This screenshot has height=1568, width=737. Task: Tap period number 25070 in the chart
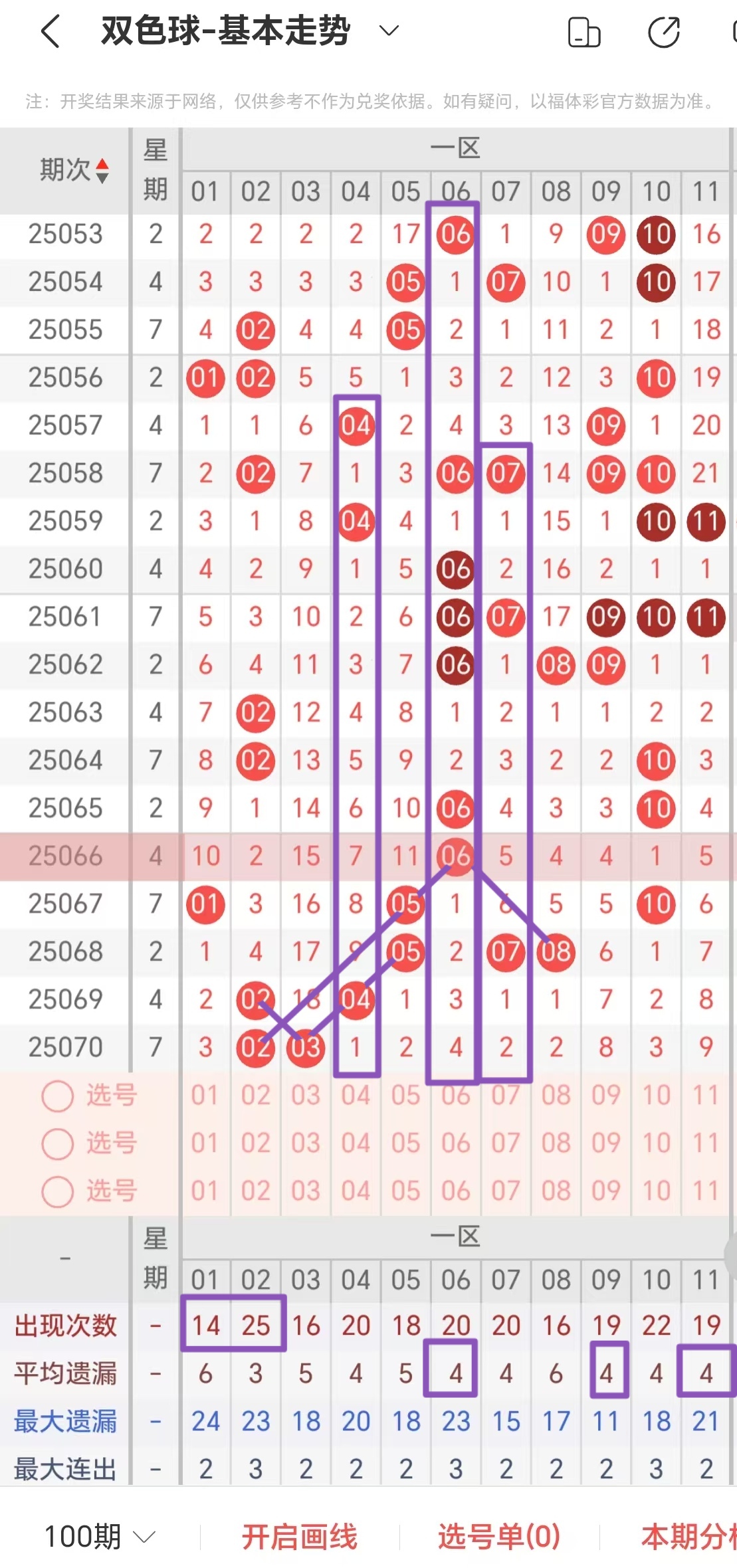click(x=64, y=1045)
